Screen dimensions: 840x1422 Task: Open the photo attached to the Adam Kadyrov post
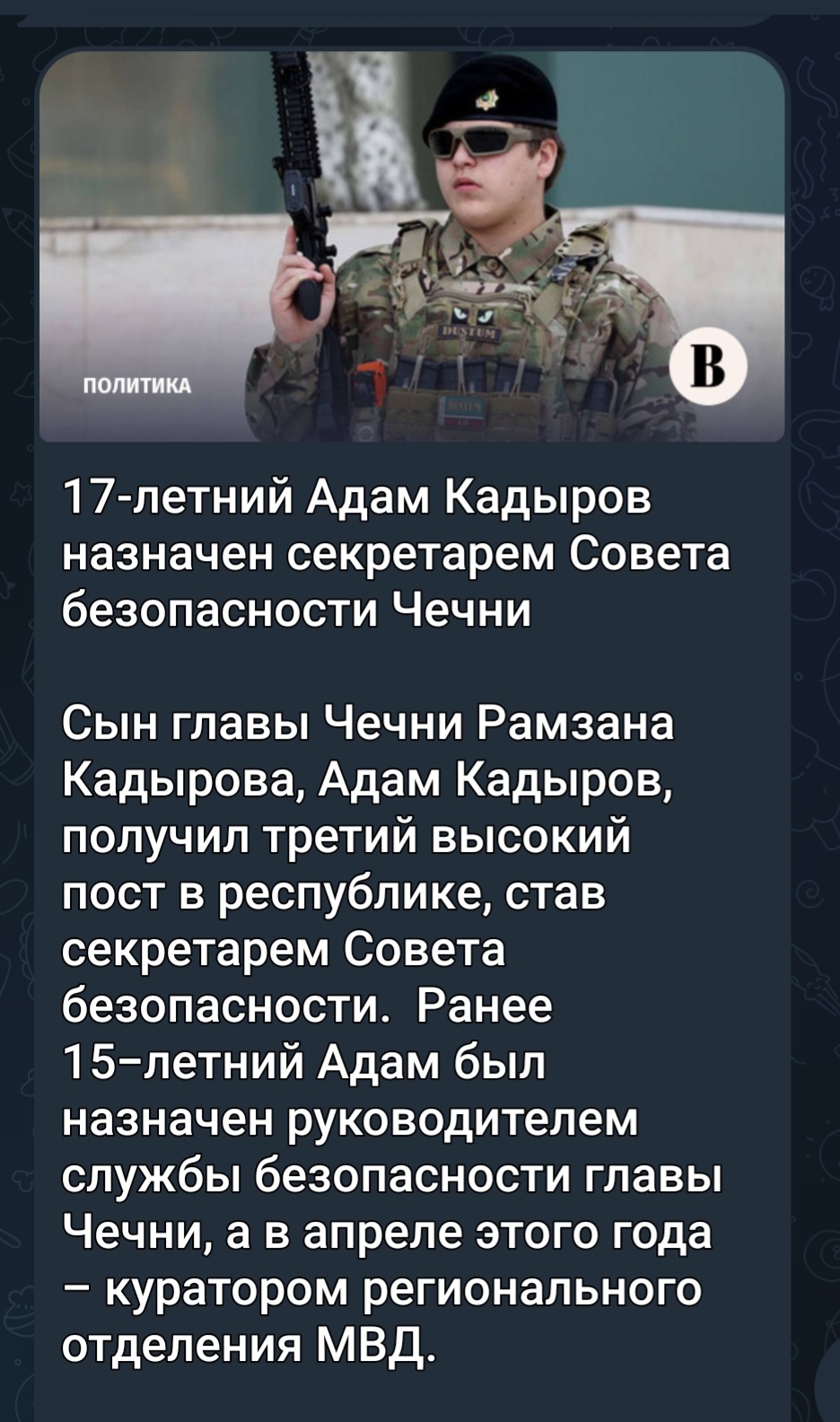click(412, 246)
